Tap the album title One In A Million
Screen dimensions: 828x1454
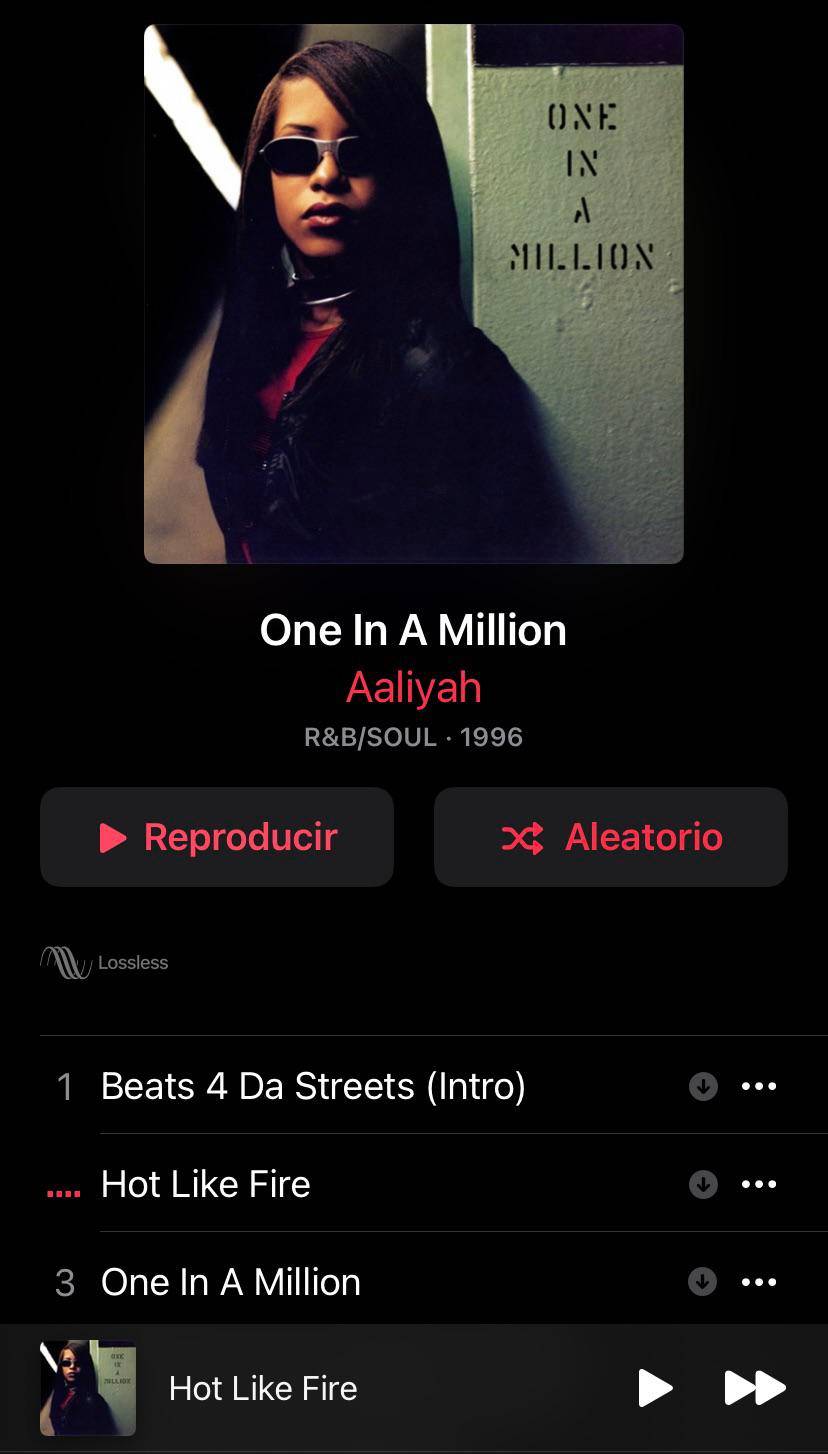[413, 630]
